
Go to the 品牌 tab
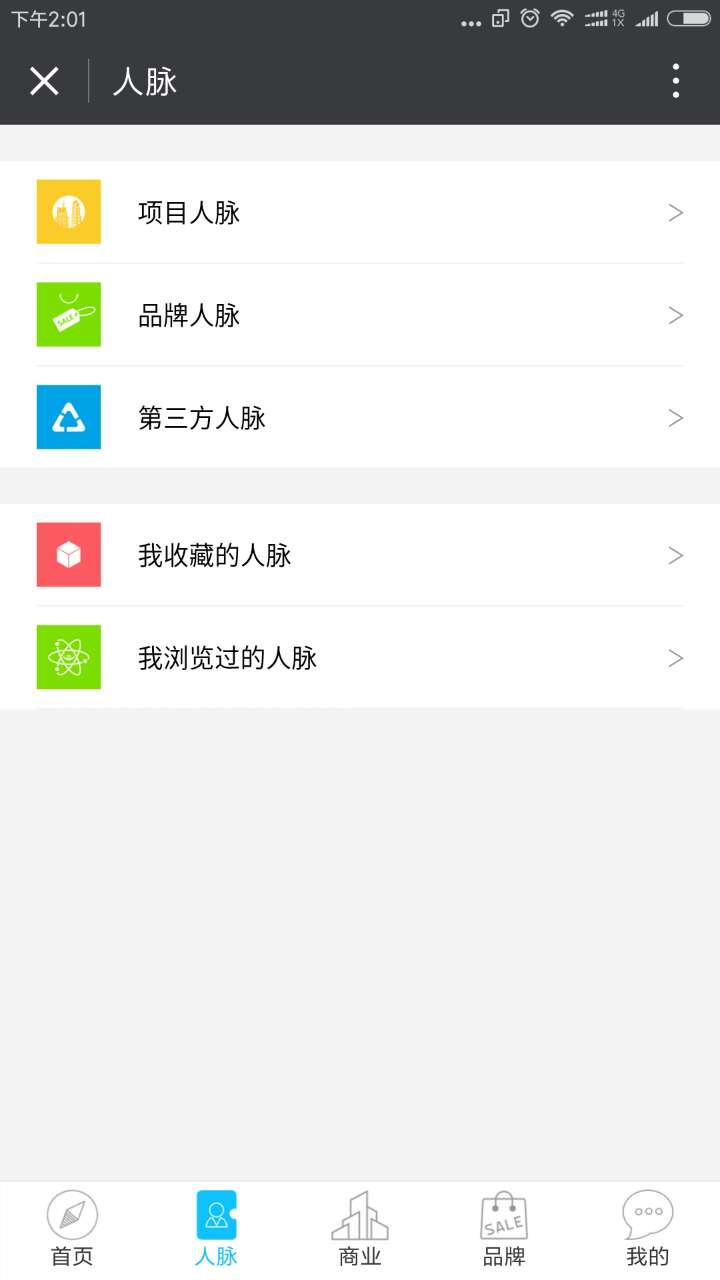pos(504,1230)
